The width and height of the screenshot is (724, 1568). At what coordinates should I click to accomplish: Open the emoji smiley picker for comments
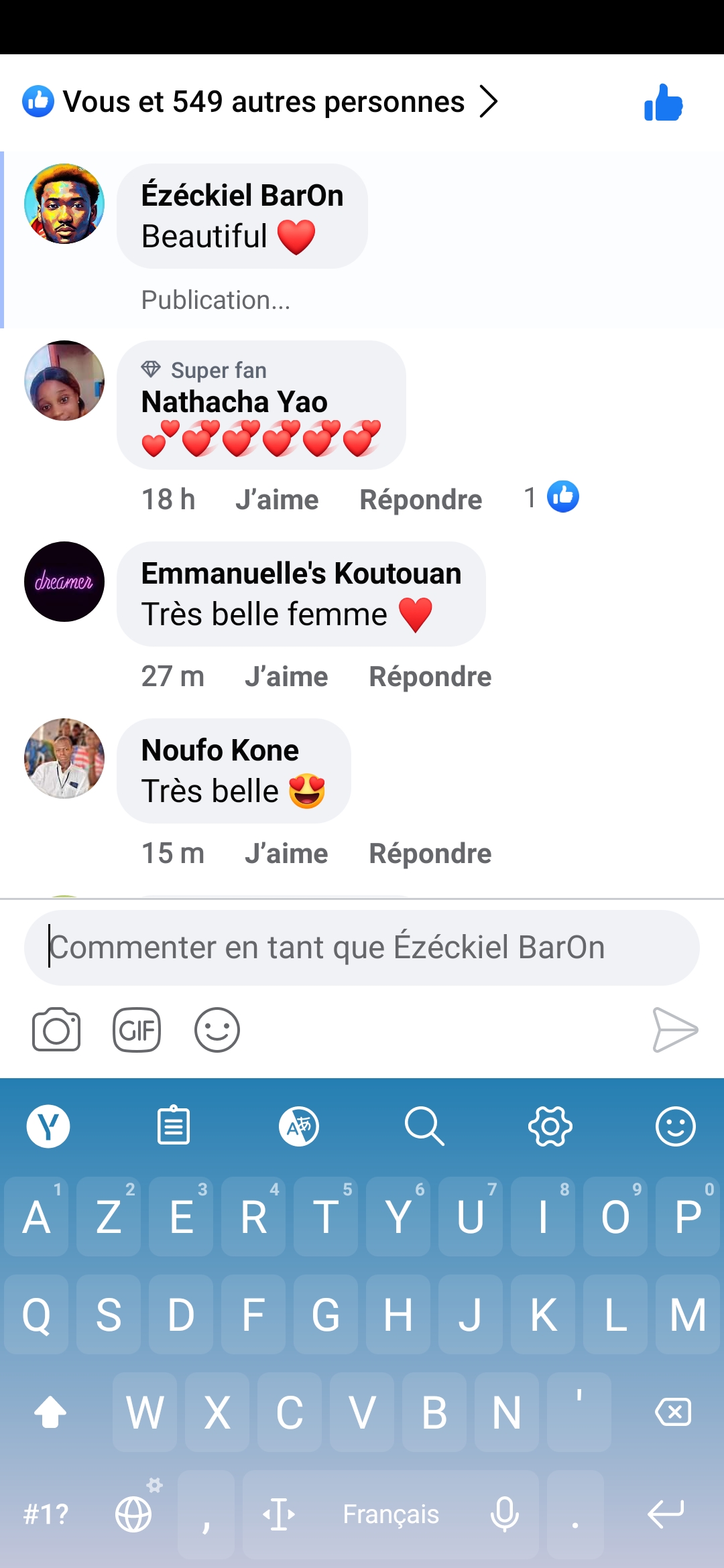[217, 1030]
